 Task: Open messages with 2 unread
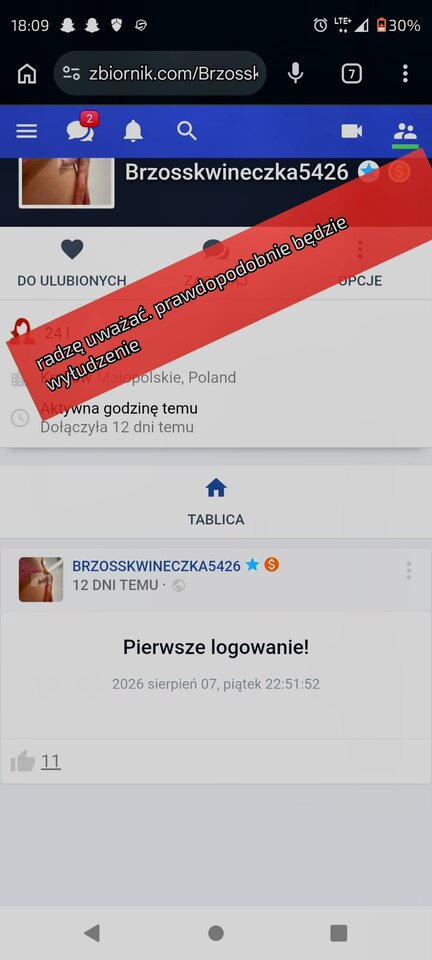(x=81, y=128)
